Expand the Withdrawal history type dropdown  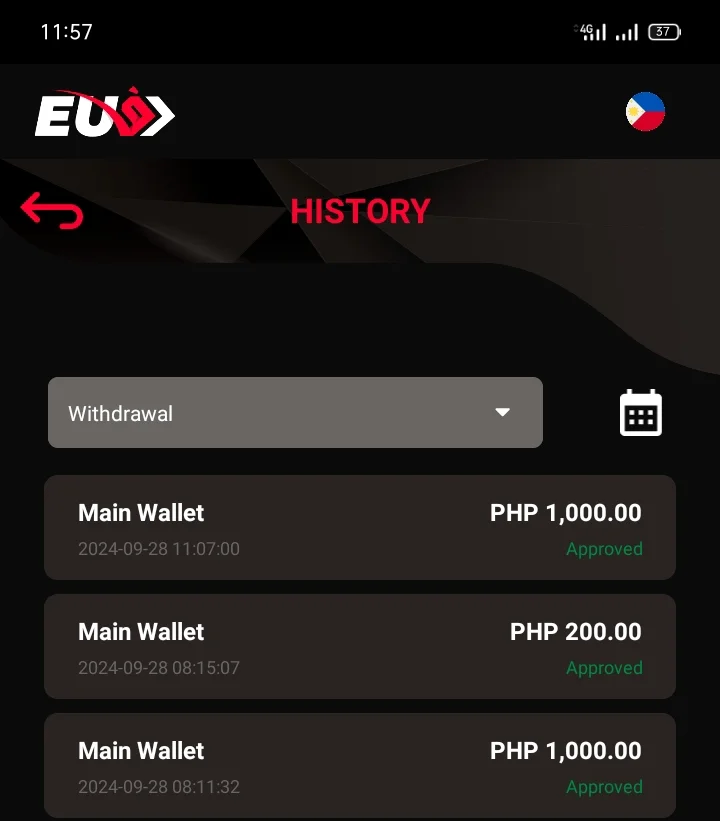(x=295, y=412)
